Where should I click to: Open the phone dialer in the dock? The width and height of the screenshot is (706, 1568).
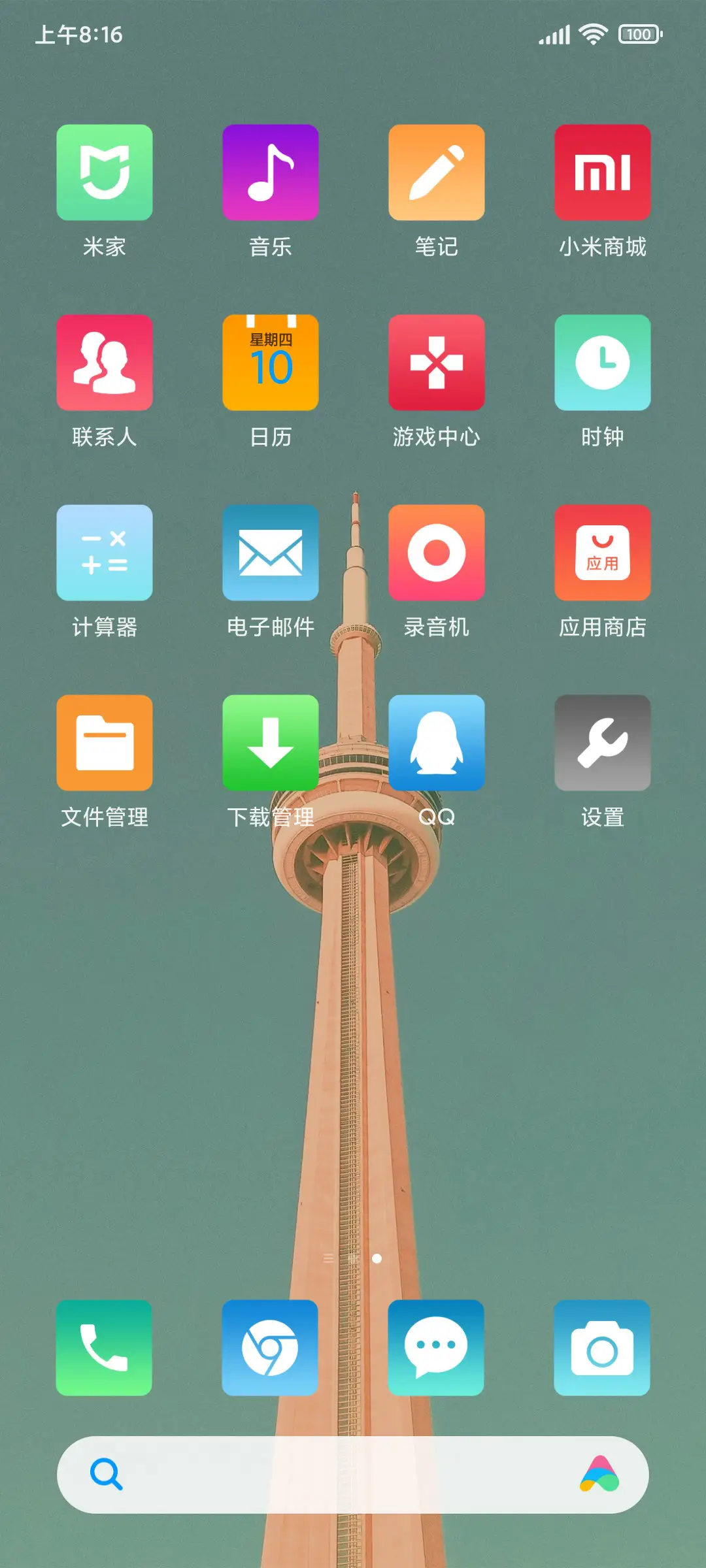click(x=105, y=1348)
